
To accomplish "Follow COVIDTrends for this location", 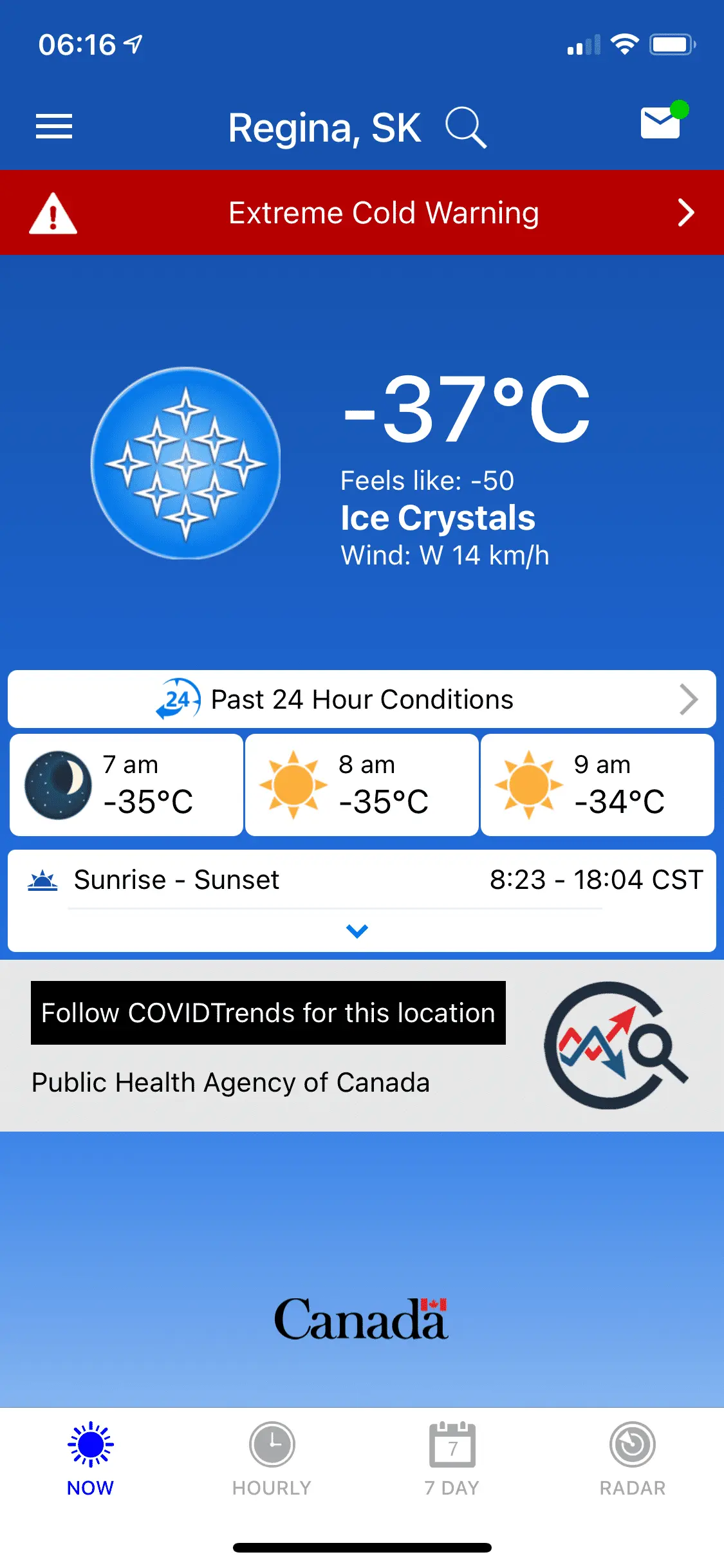I will tap(268, 1013).
